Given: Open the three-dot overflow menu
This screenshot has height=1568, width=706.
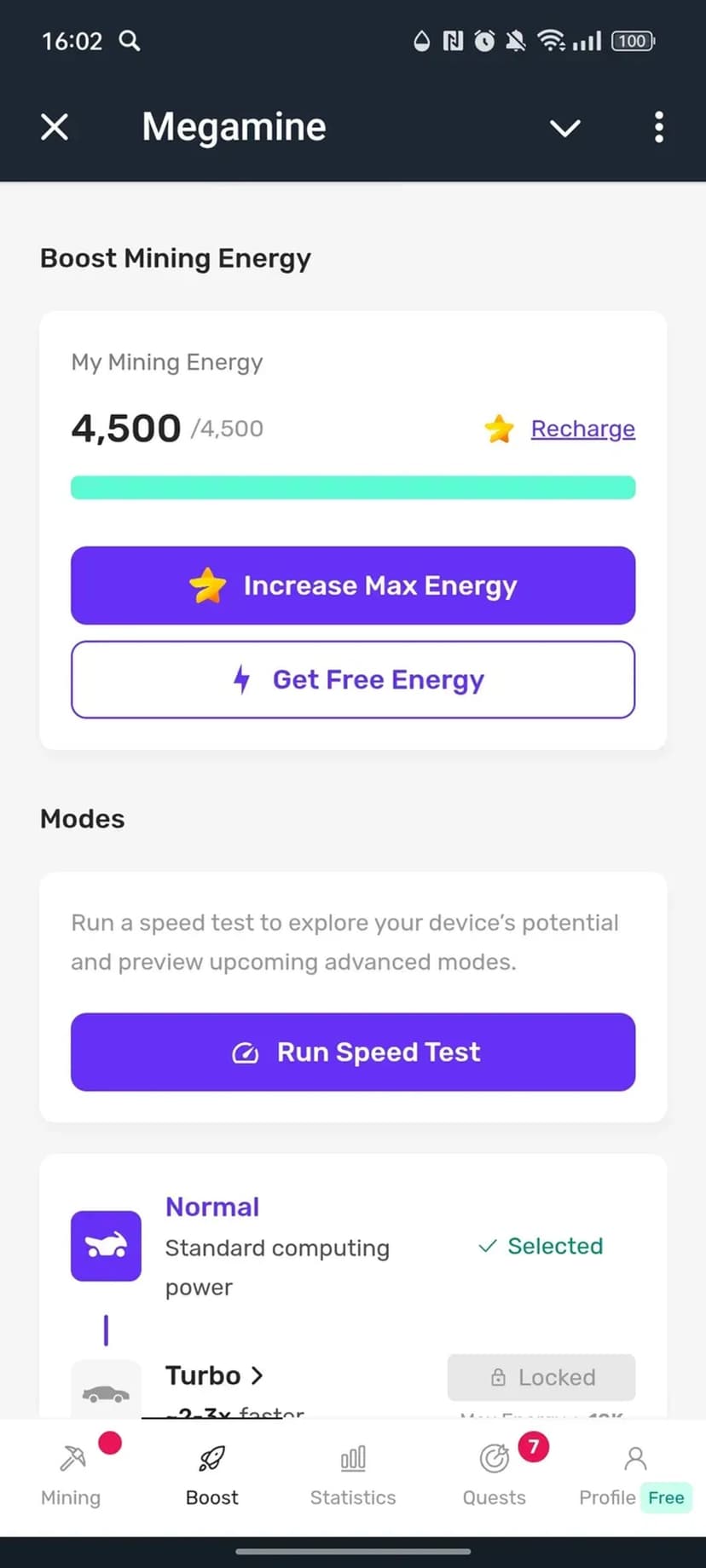Looking at the screenshot, I should [x=658, y=128].
